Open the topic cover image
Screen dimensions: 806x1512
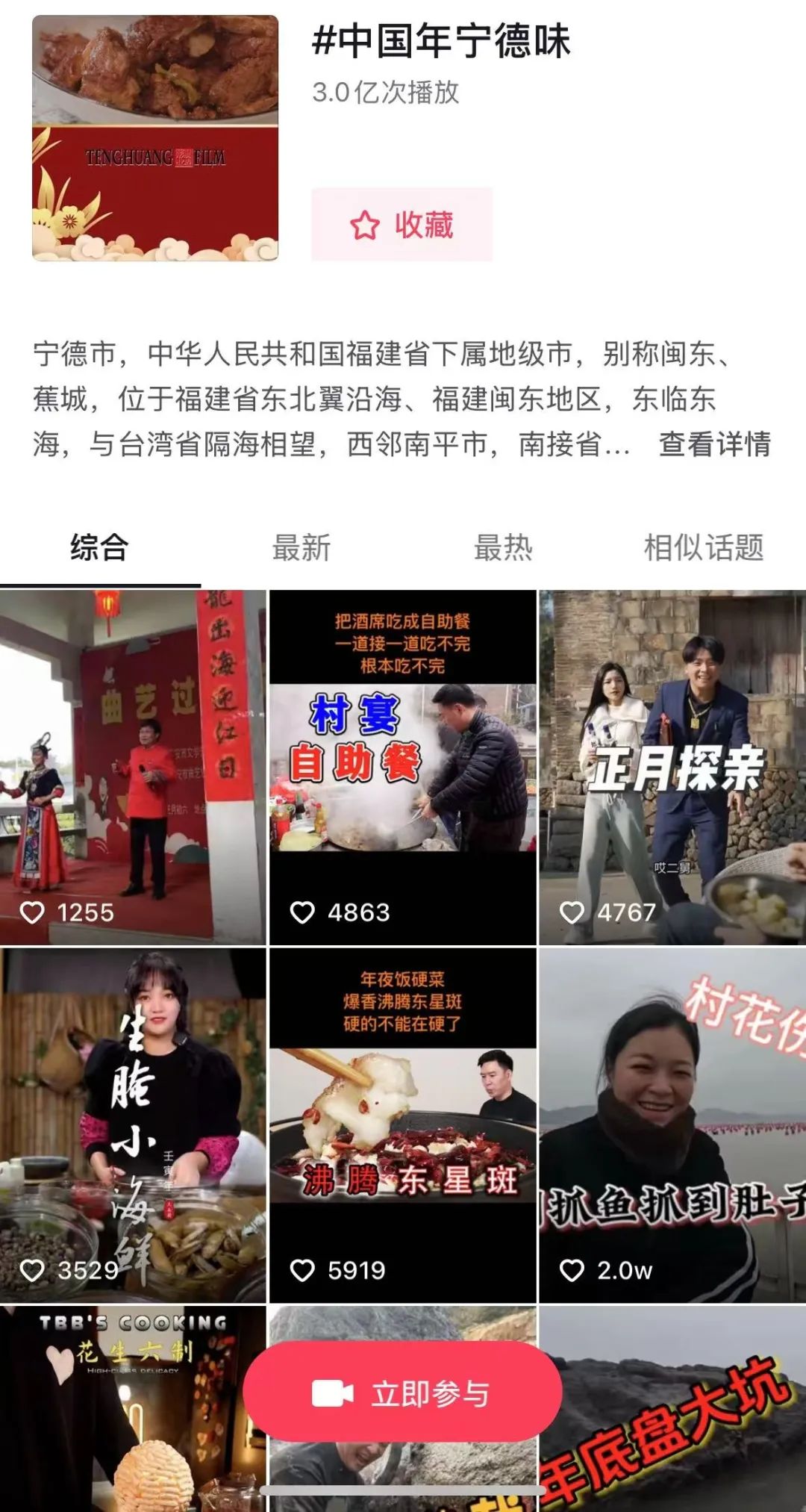[x=155, y=138]
